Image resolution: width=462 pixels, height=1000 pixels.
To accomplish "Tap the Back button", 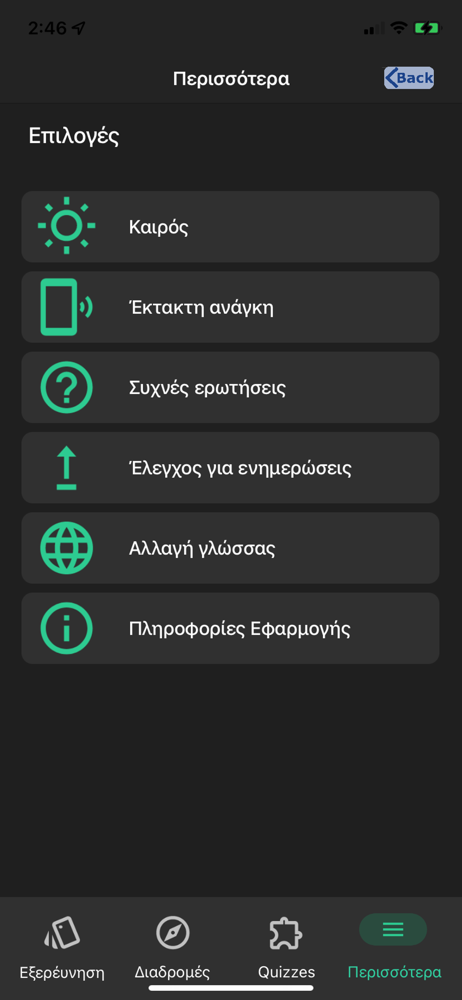I will (409, 78).
